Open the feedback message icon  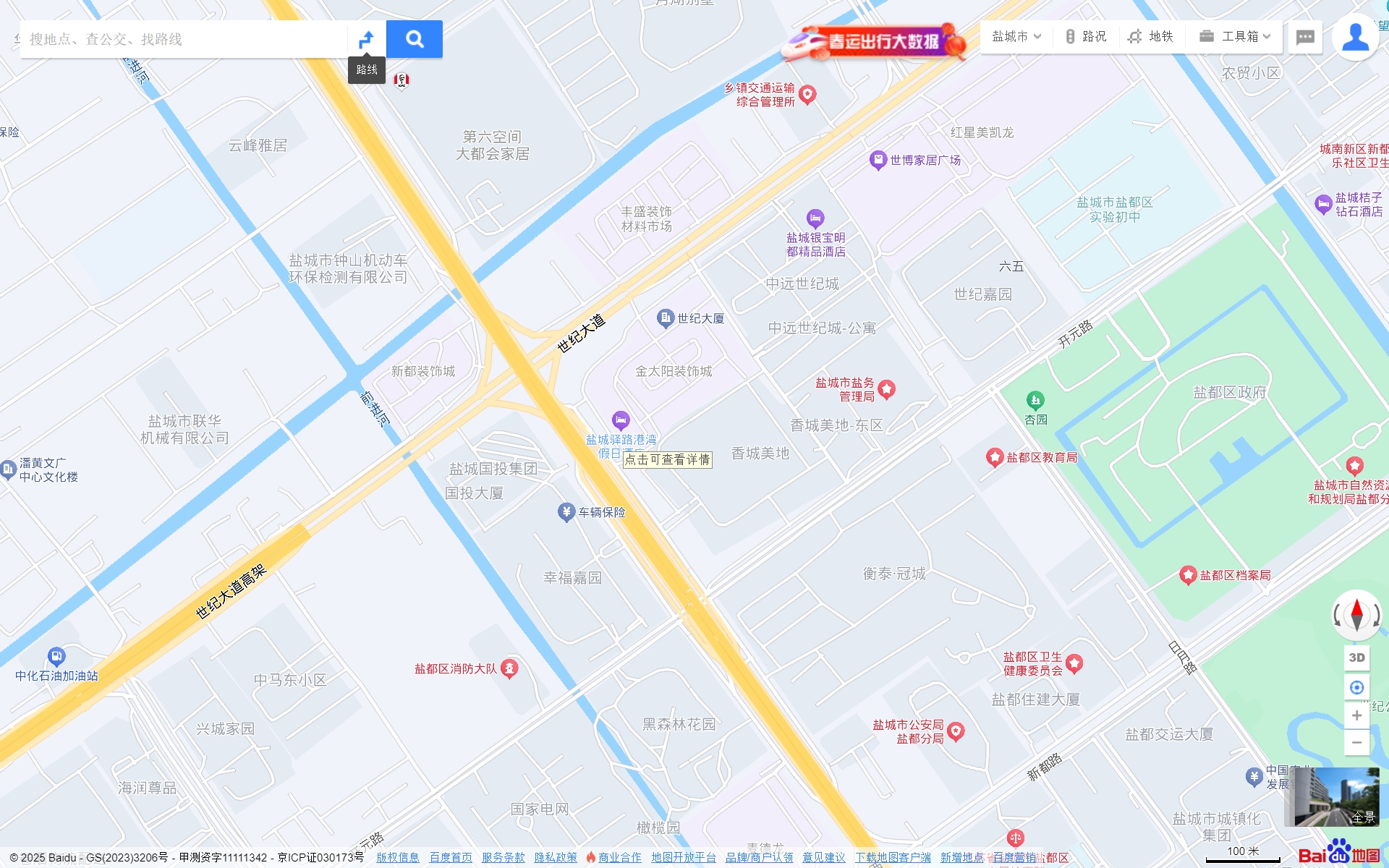click(1305, 37)
